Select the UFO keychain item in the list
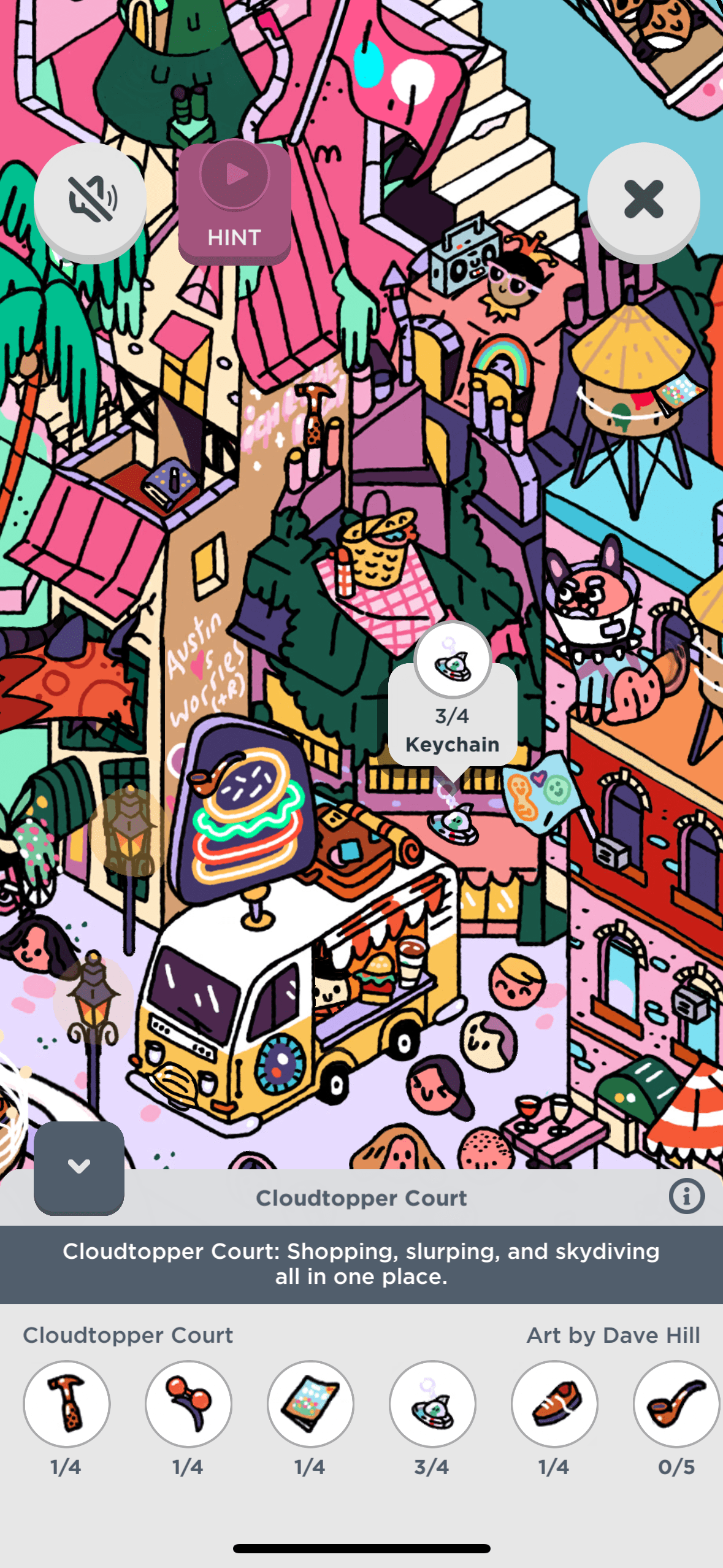This screenshot has width=723, height=1568. coord(432,1404)
